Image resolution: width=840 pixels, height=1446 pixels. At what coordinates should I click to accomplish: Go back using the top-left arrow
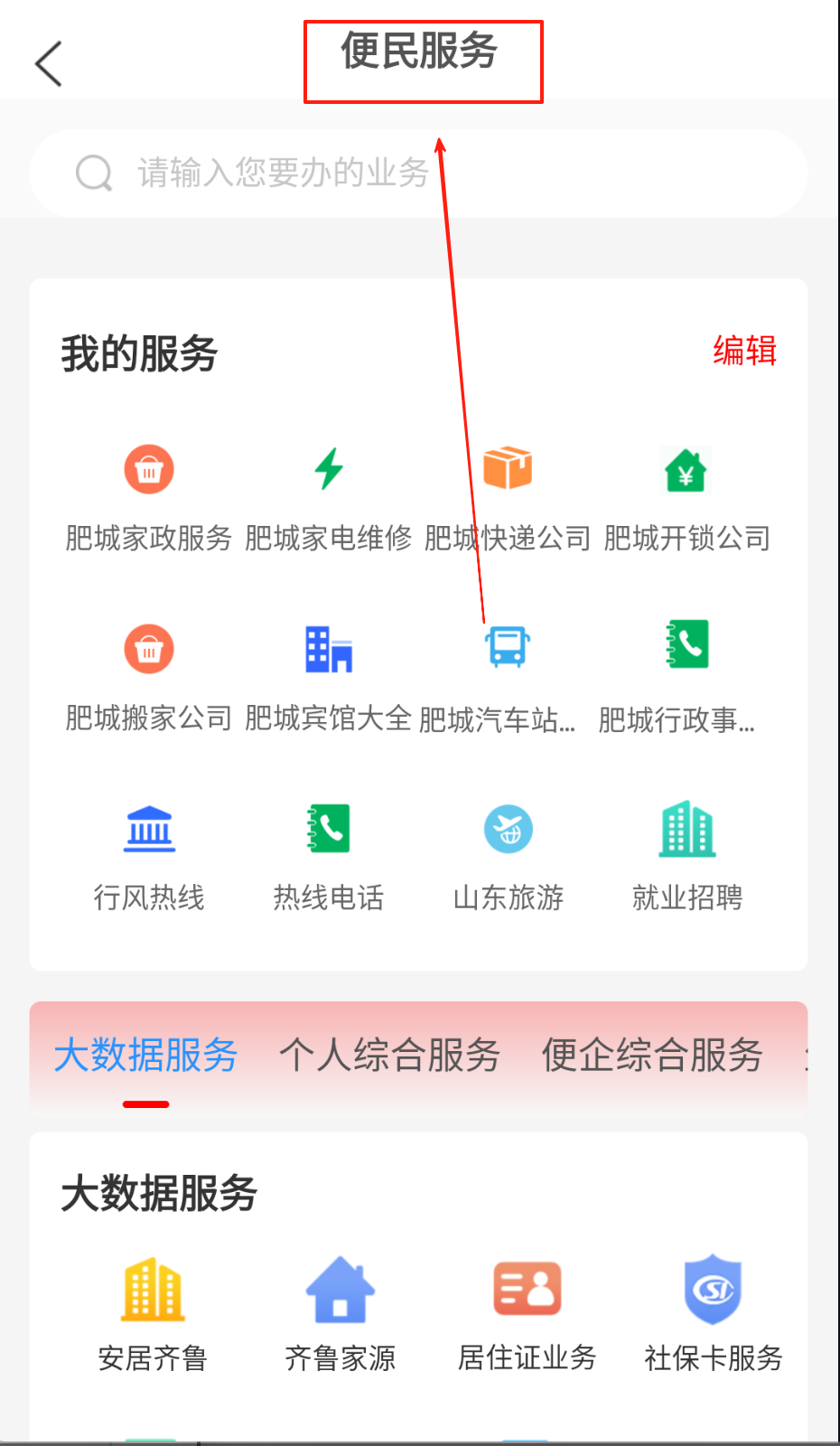click(x=49, y=64)
